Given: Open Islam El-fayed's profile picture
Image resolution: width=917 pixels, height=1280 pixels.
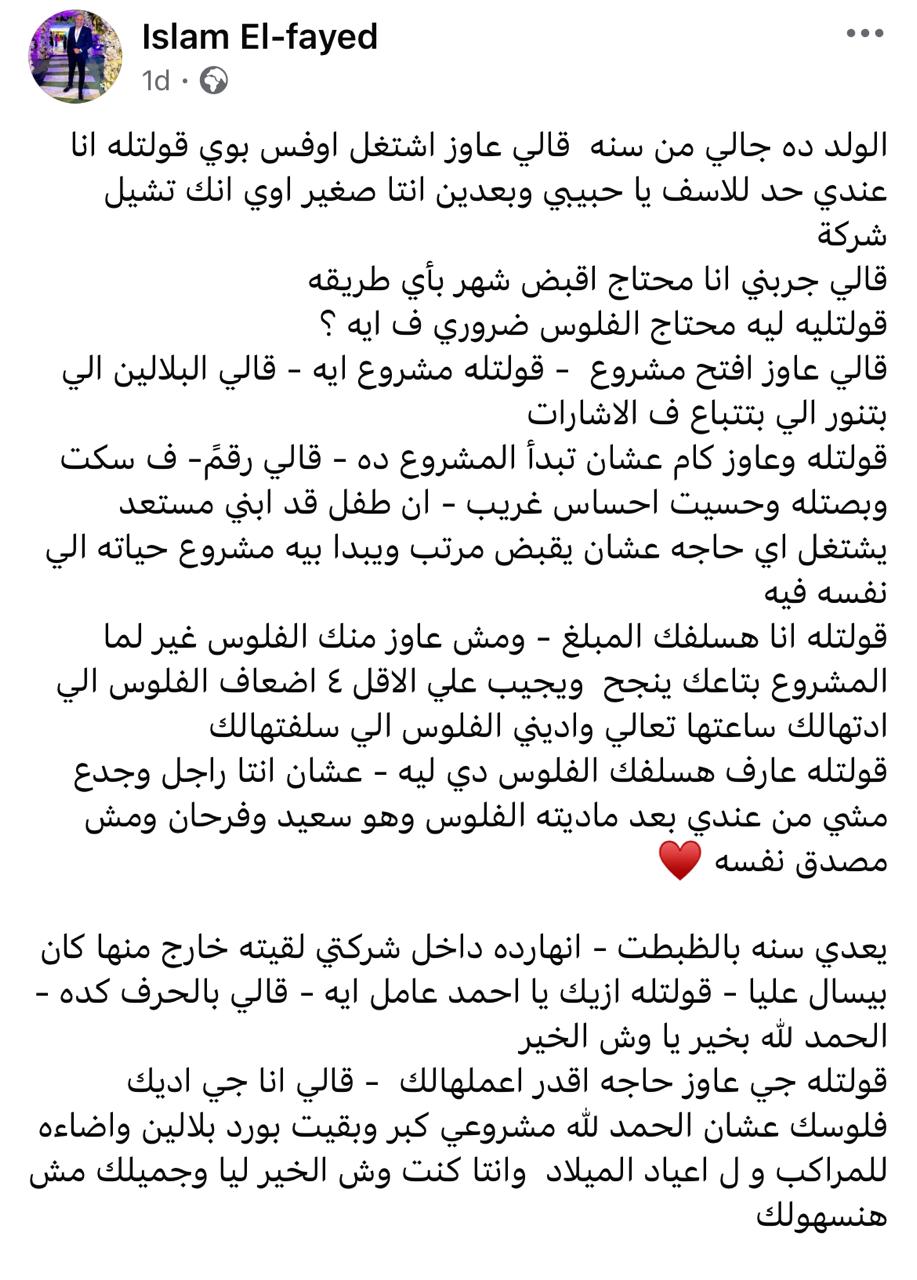Looking at the screenshot, I should [x=76, y=56].
